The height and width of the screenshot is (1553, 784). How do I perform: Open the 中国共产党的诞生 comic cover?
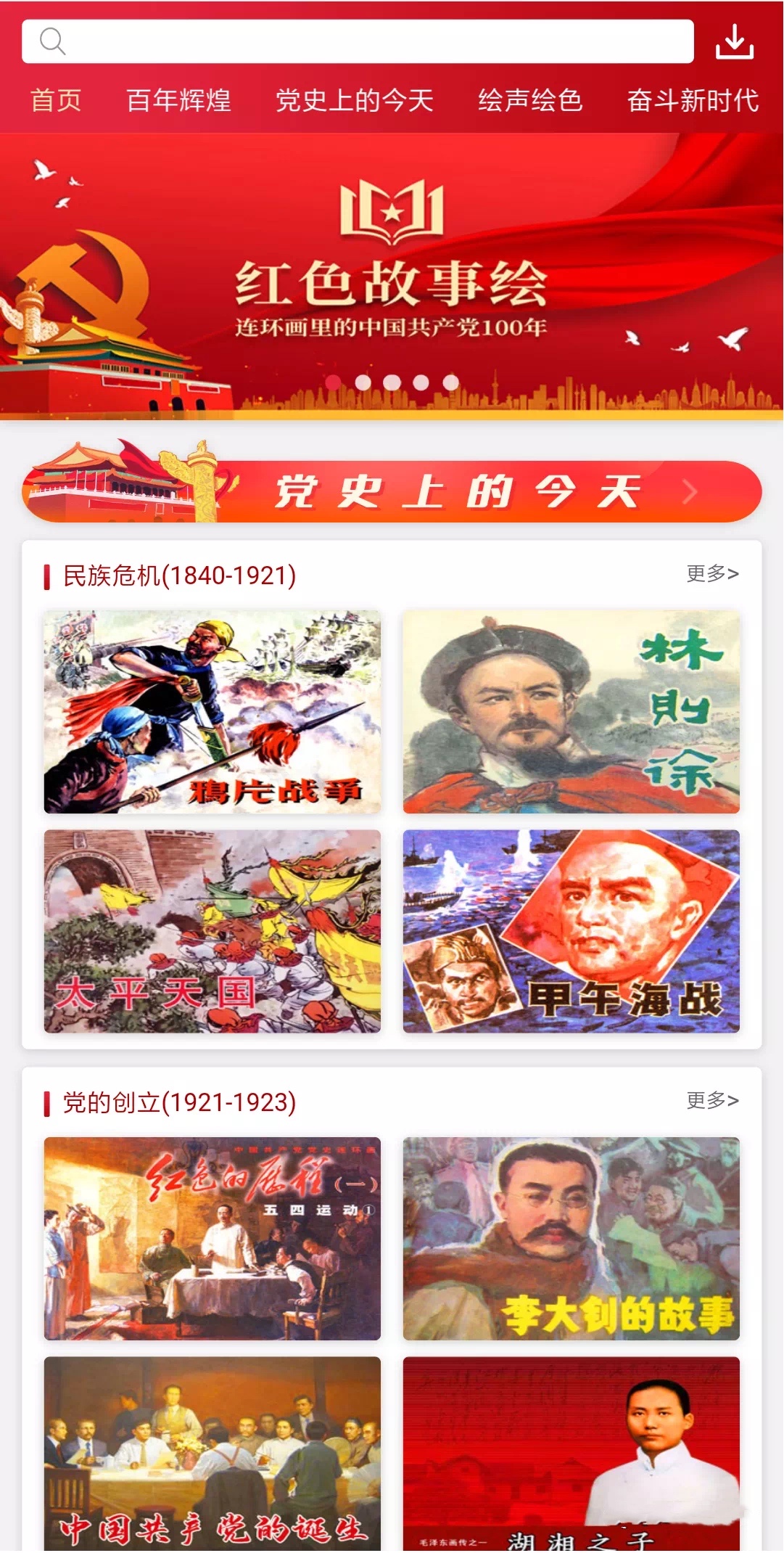(x=212, y=1454)
